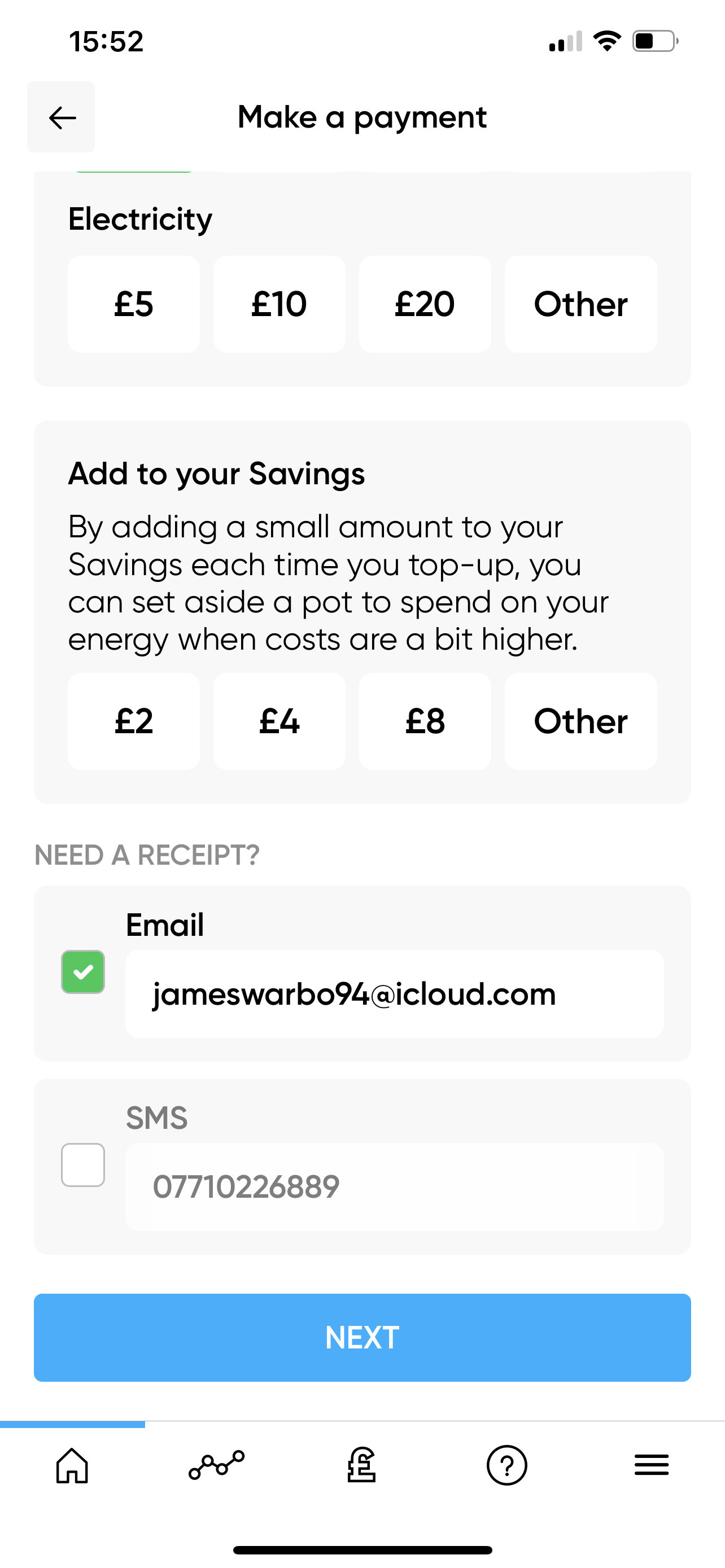Tap the NEXT button

click(x=362, y=1337)
